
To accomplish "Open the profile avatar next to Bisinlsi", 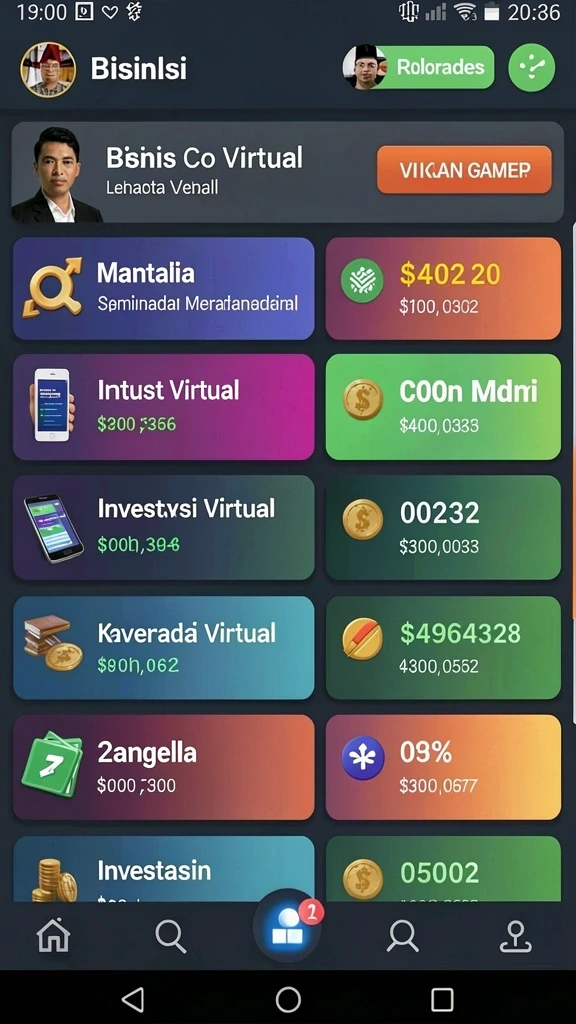I will click(x=48, y=69).
